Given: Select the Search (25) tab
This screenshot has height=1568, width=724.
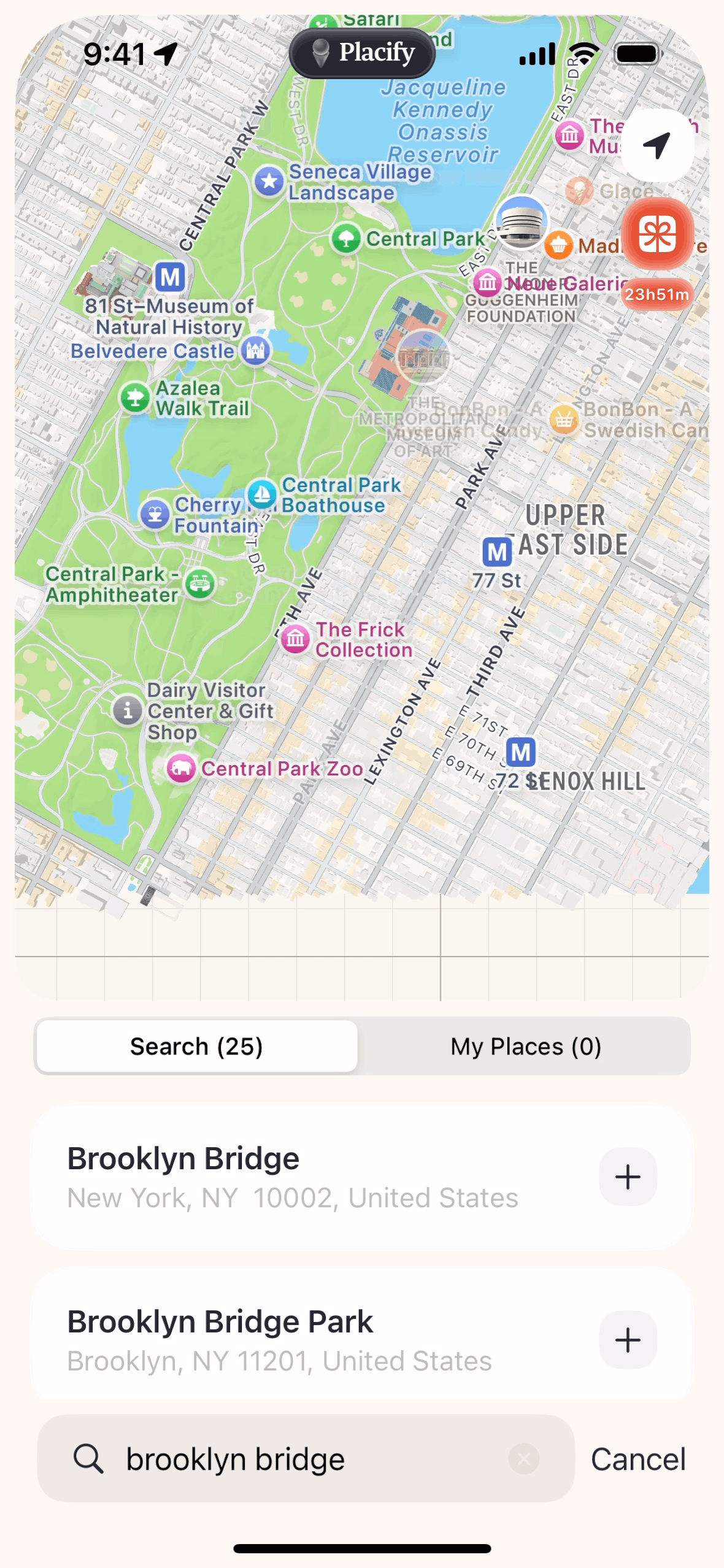Looking at the screenshot, I should (x=196, y=1046).
